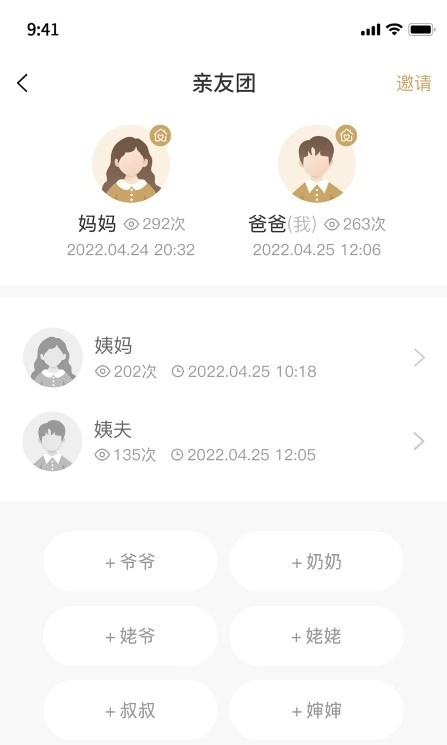Open 妈妈's profile avatar
Image resolution: width=447 pixels, height=745 pixels.
point(131,164)
